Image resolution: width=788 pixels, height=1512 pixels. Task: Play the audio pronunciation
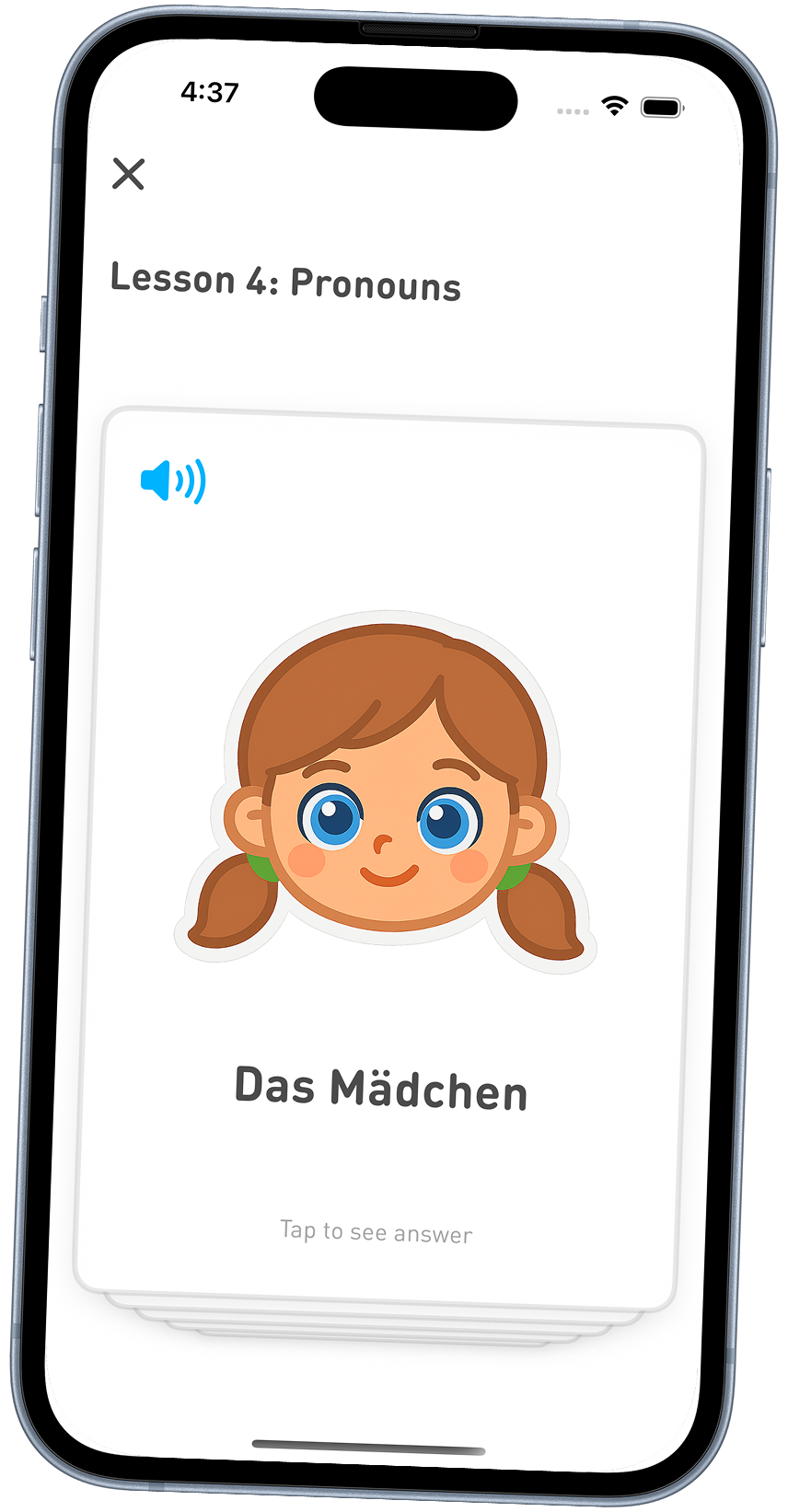(173, 480)
